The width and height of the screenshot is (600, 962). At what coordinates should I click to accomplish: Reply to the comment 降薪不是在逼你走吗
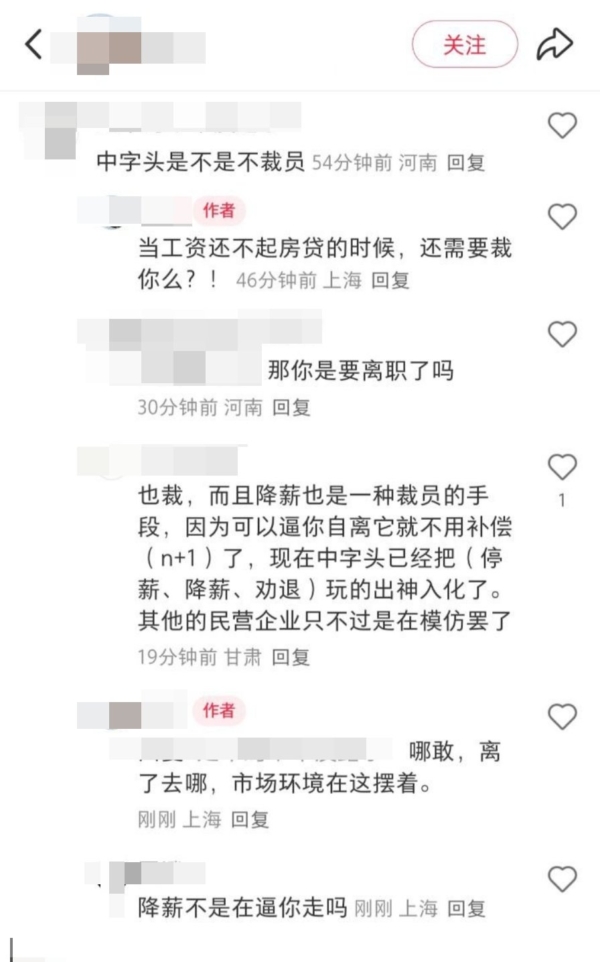466,908
